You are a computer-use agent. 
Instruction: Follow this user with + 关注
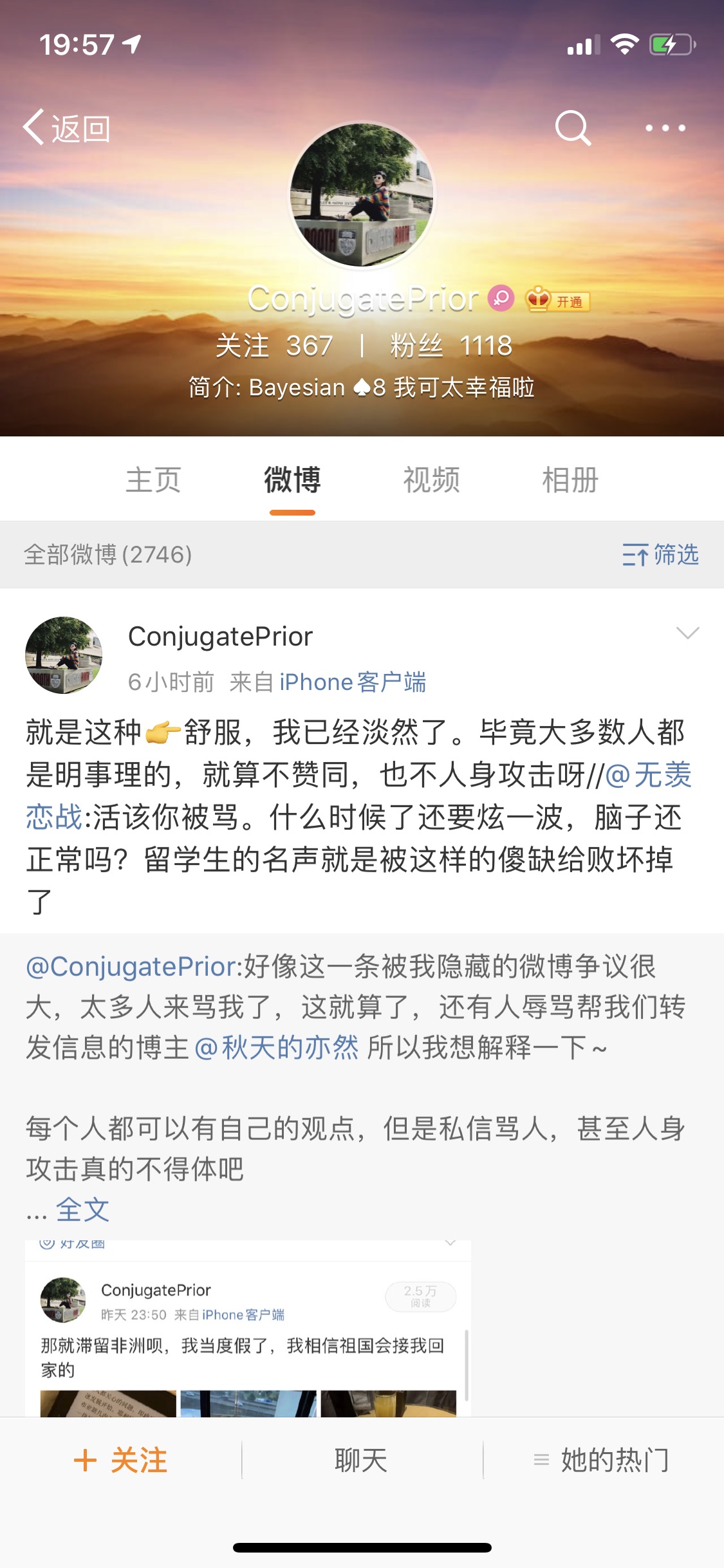120,1460
